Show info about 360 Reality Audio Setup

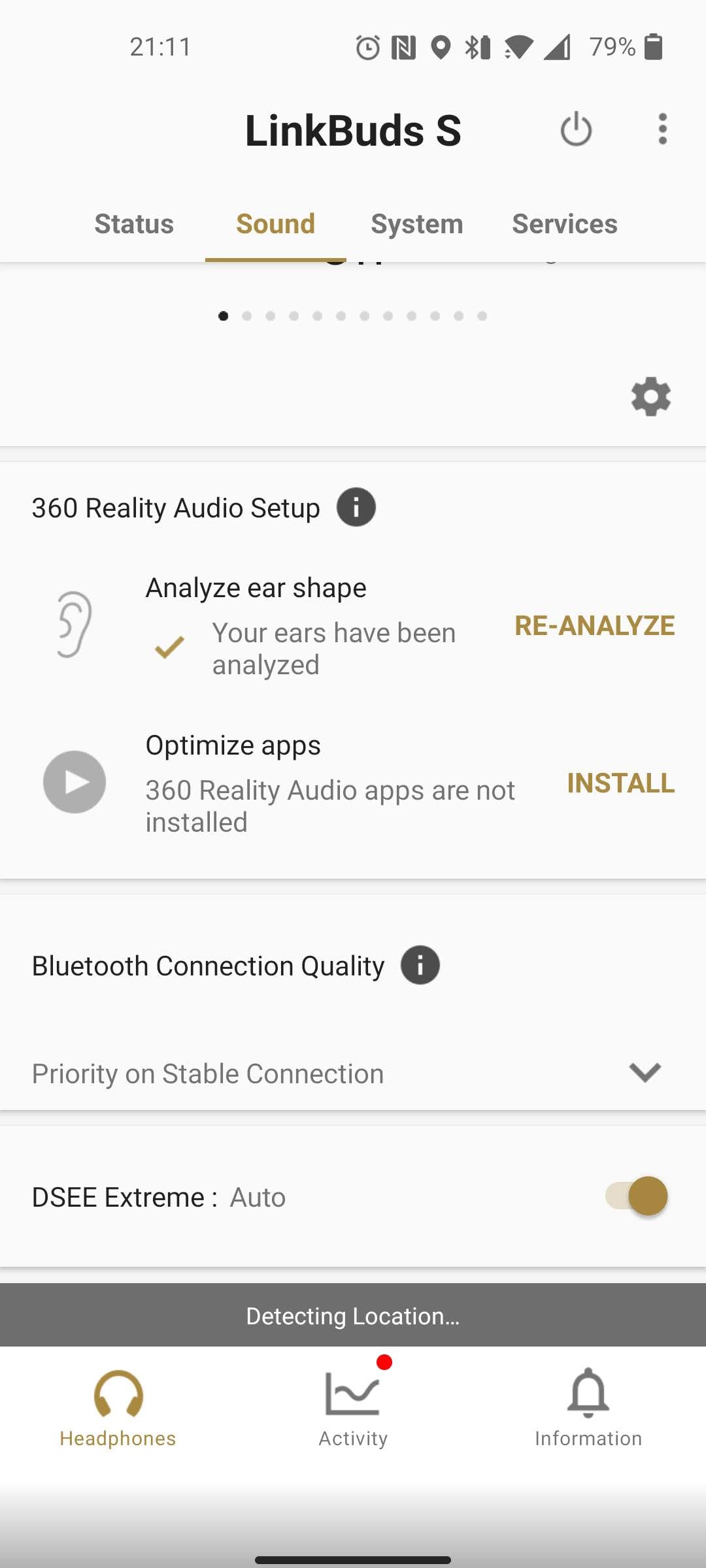coord(356,508)
